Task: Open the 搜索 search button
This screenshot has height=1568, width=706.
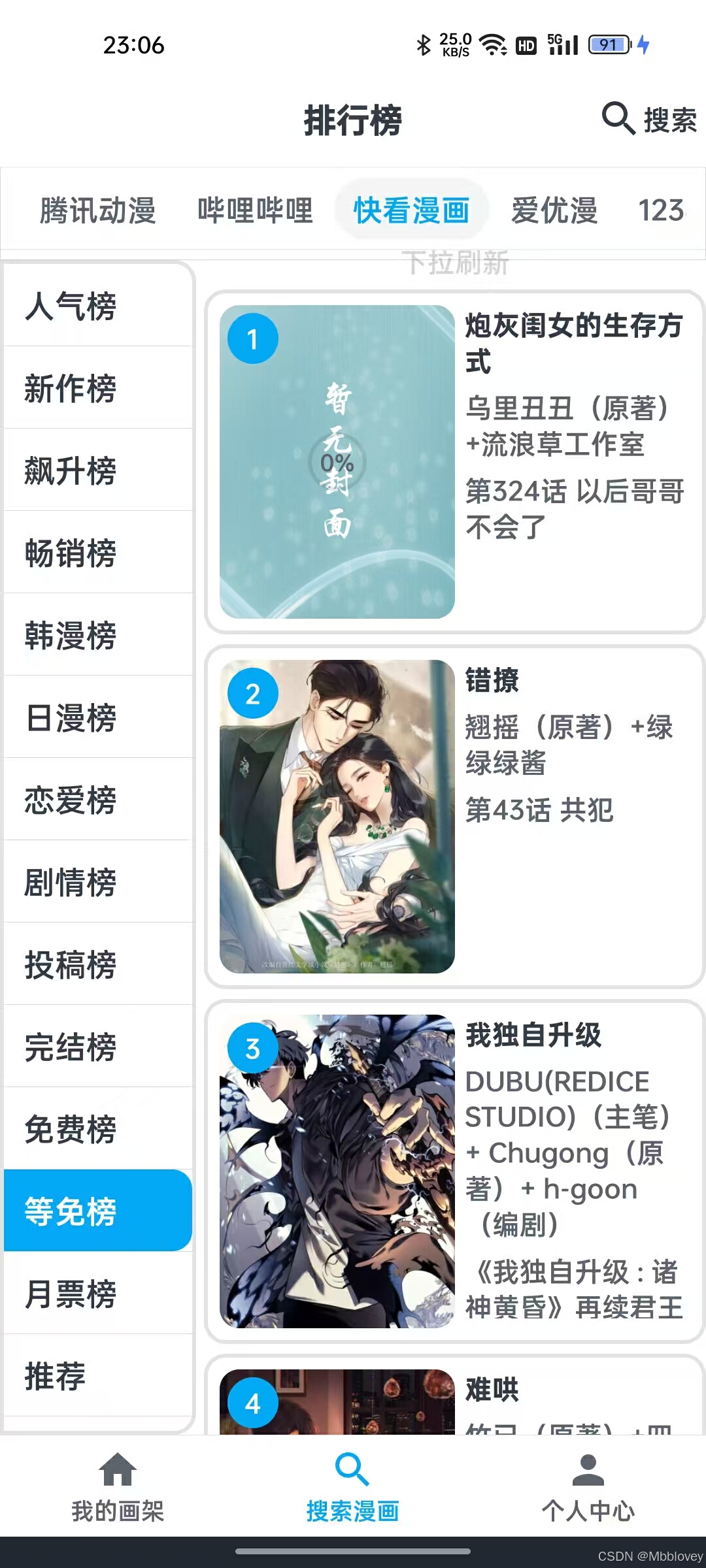Action: pos(650,120)
